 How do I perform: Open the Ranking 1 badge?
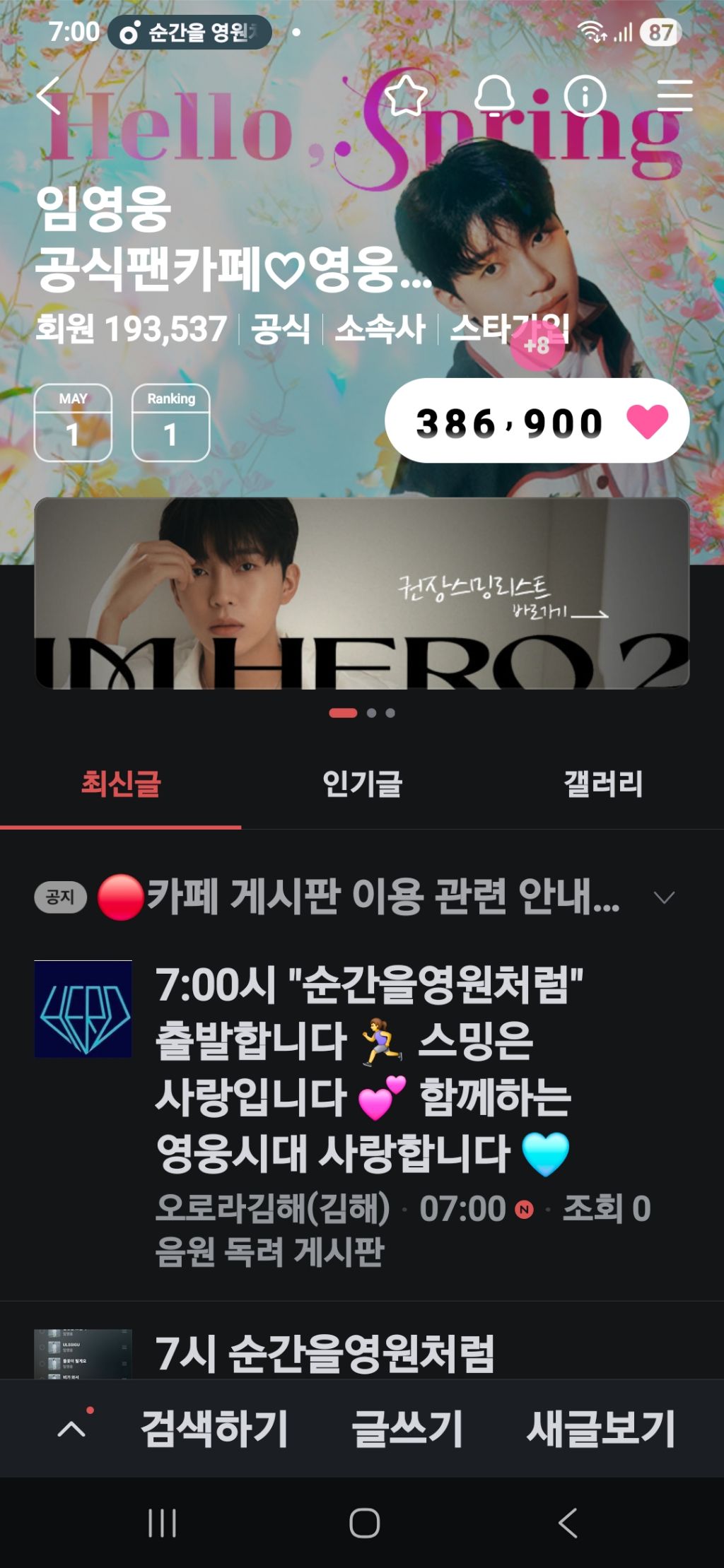[x=170, y=423]
